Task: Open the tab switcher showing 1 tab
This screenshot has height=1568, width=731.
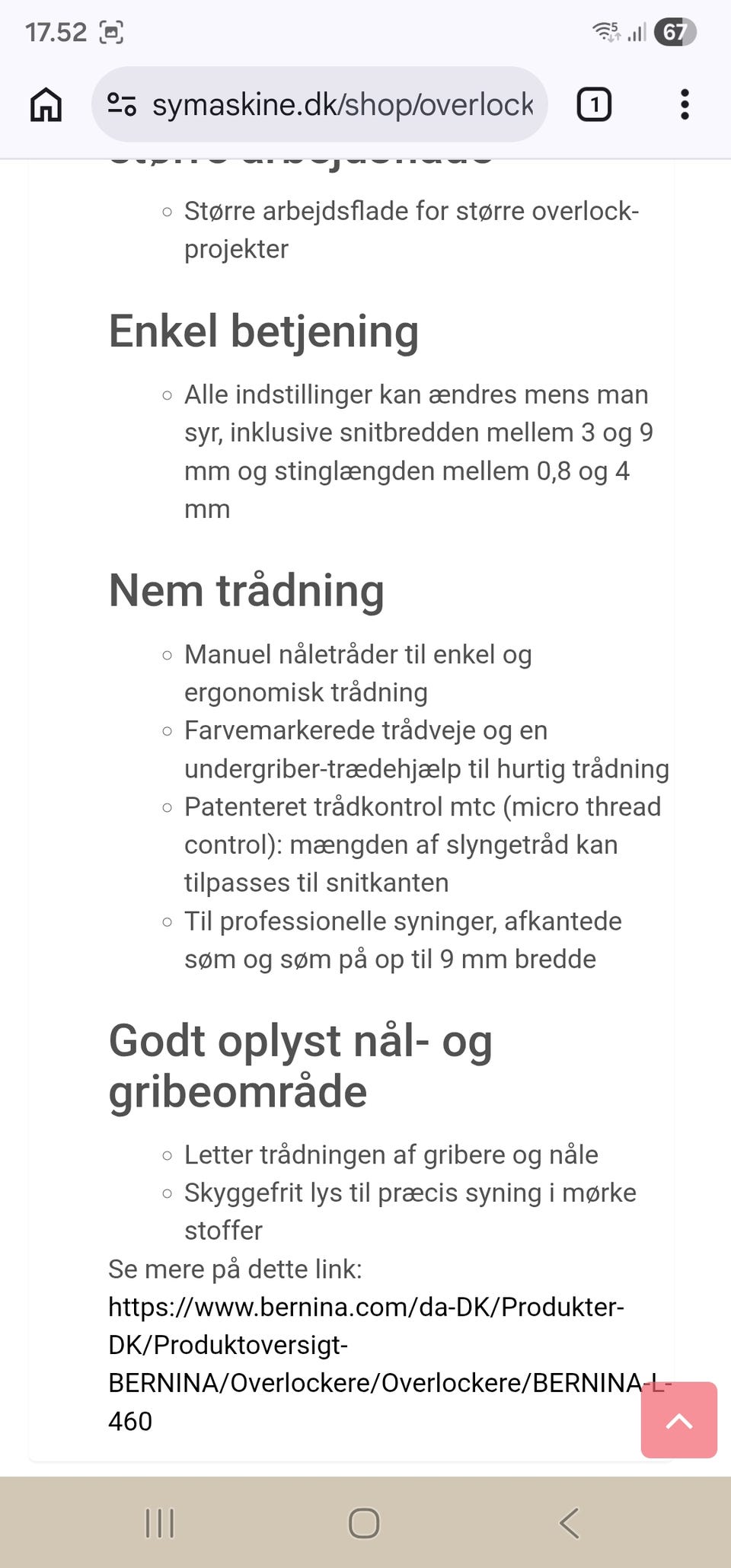Action: (x=593, y=104)
